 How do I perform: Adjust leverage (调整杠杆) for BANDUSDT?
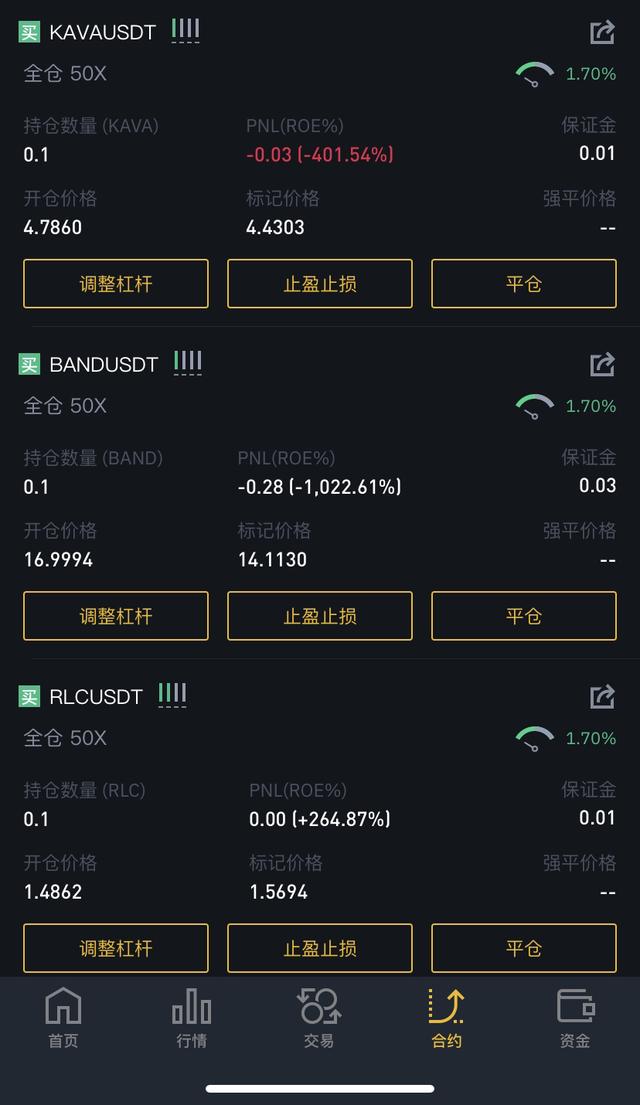tap(116, 616)
